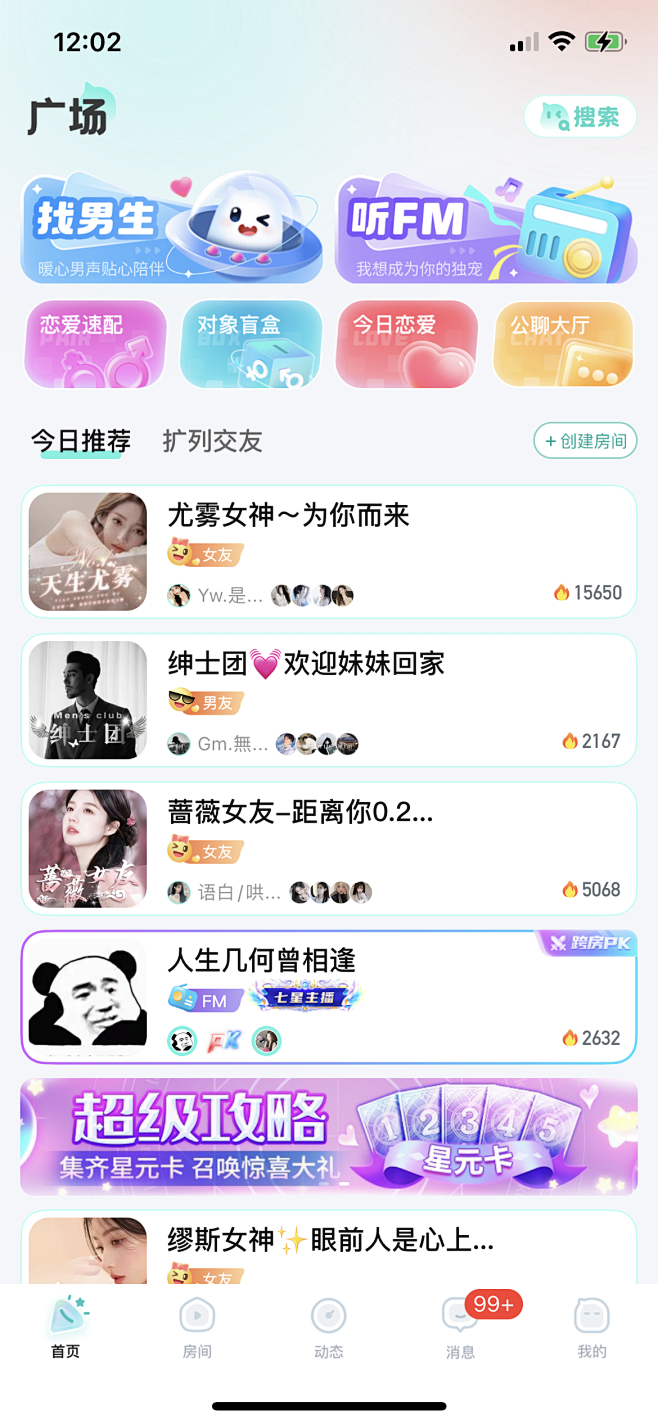Switch to the 扩列交友 tab
The height and width of the screenshot is (1424, 658).
212,441
